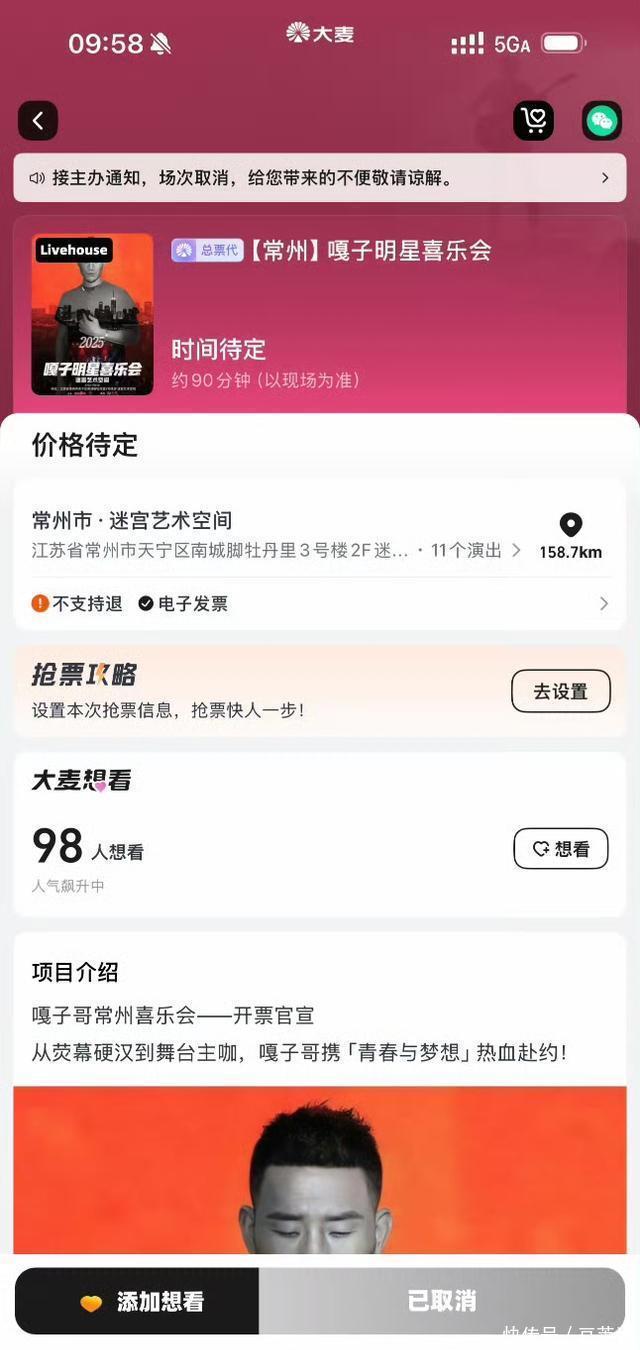Go back using the top-left arrow
This screenshot has width=640, height=1350.
tap(38, 121)
